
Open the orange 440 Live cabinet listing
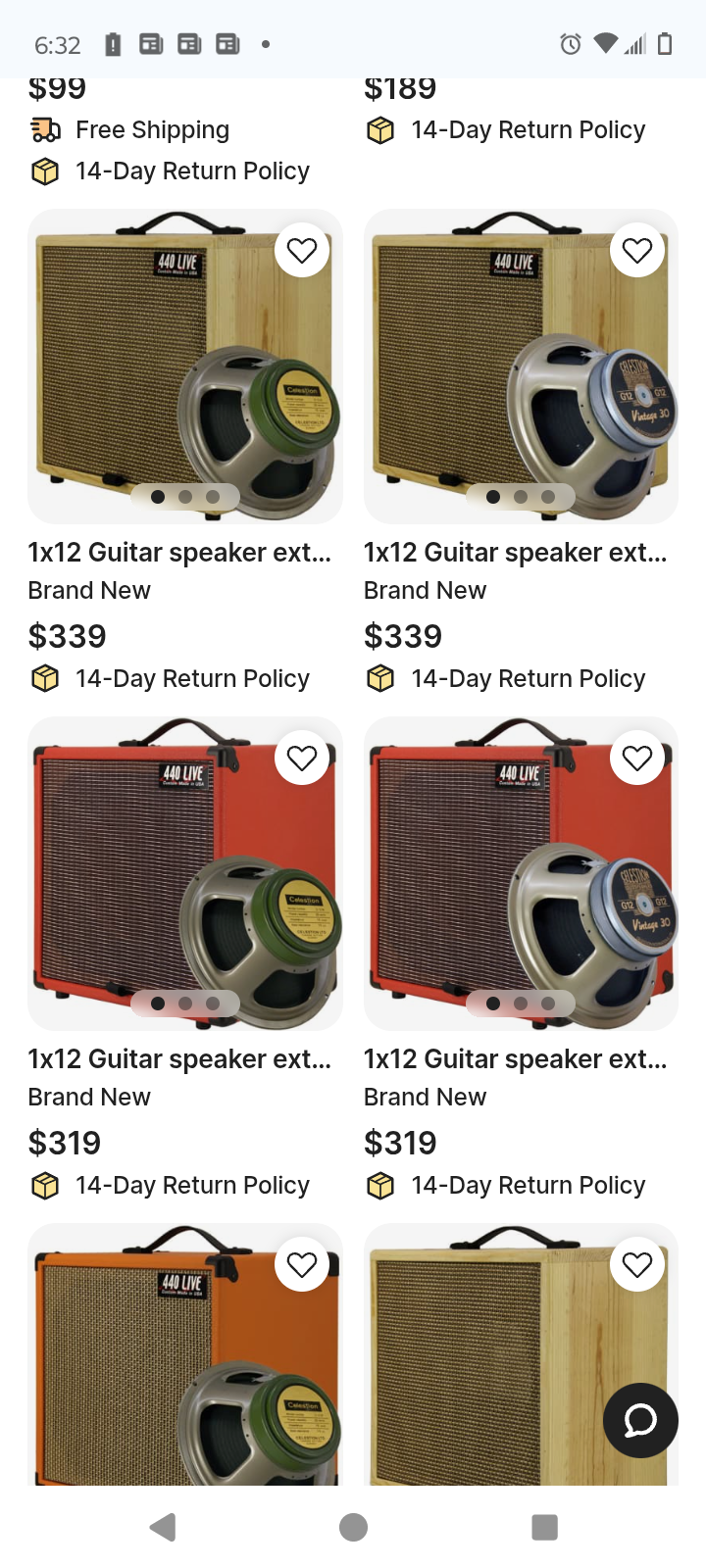pos(147,1372)
